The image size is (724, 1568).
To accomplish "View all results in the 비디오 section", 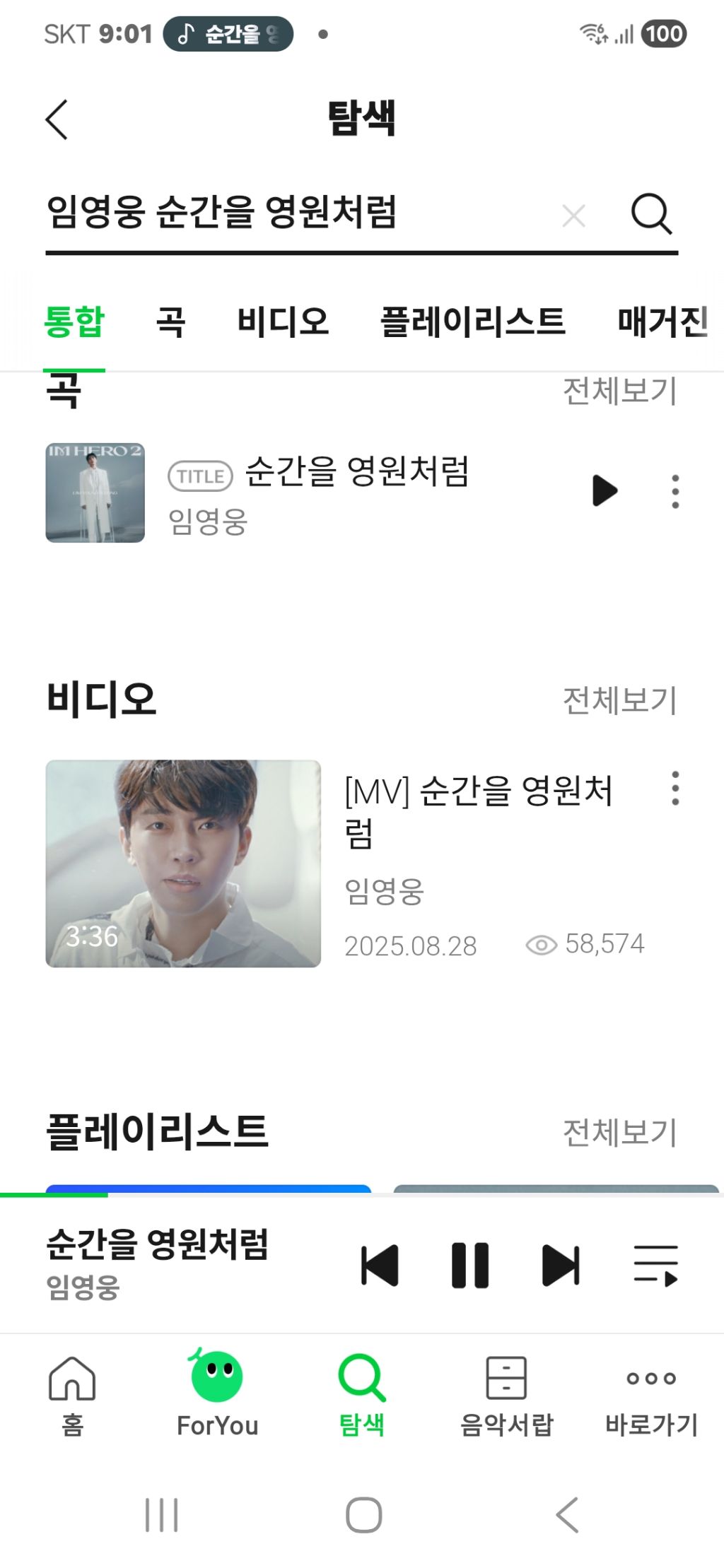I will coord(619,700).
